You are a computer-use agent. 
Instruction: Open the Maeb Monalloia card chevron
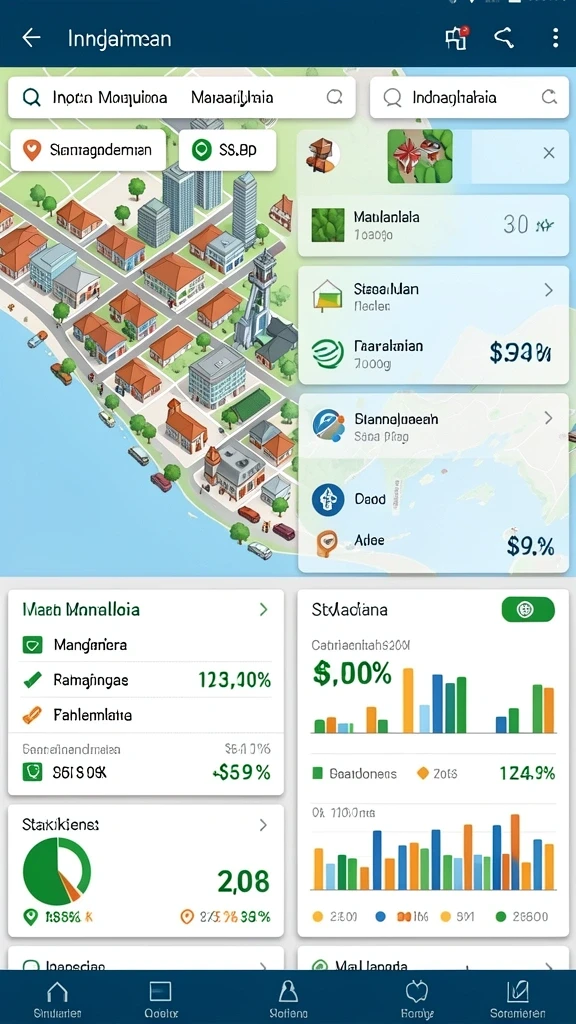point(264,609)
